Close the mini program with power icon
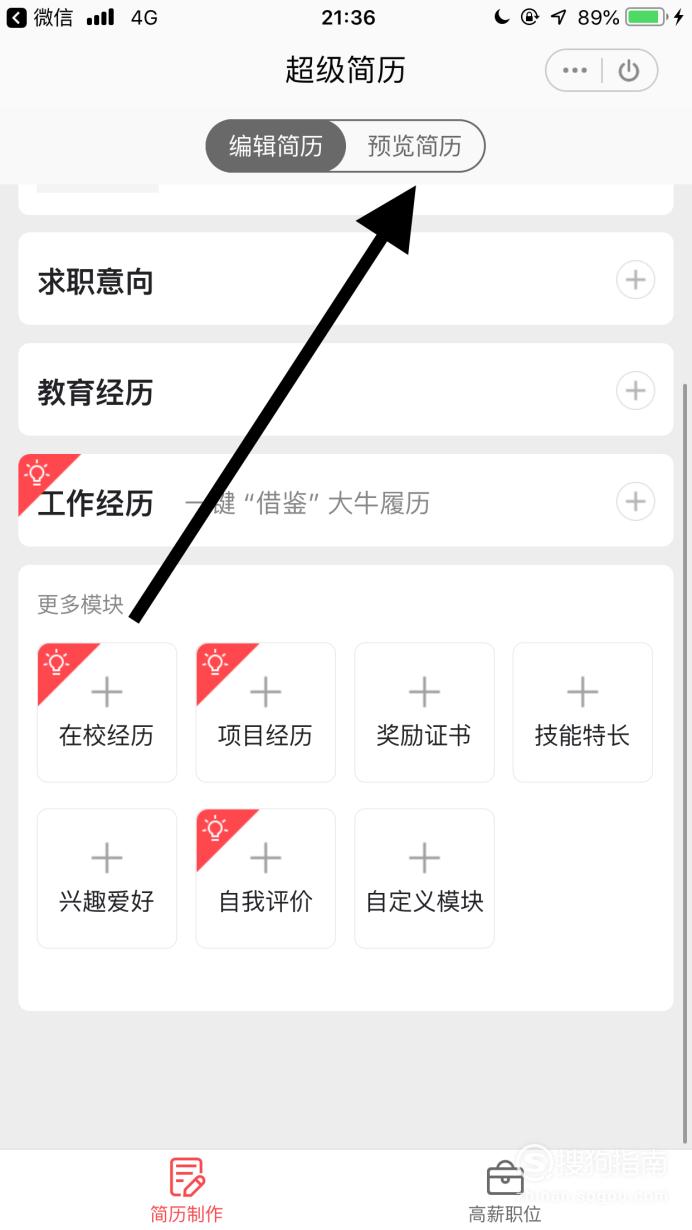This screenshot has width=692, height=1230. (x=629, y=71)
